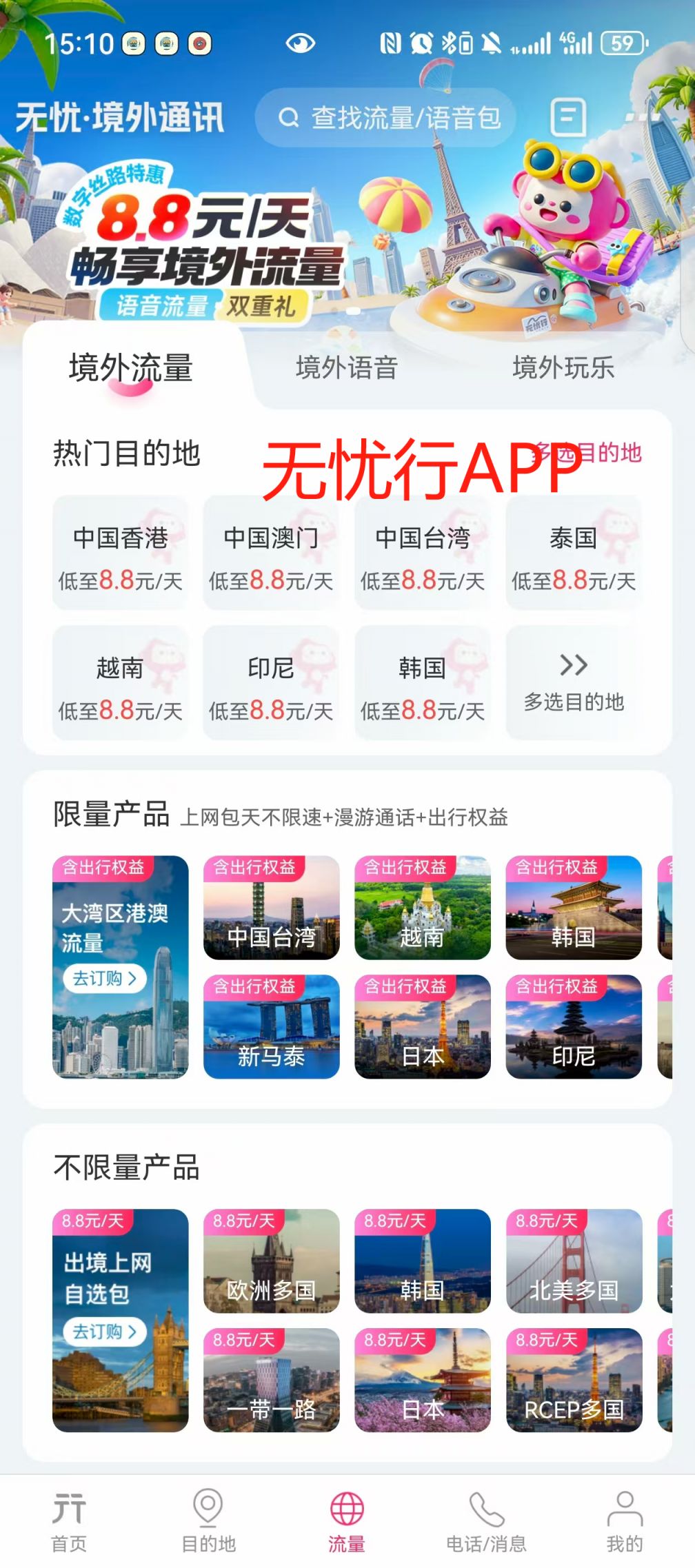Go to the 首页 tab
The height and width of the screenshot is (1568, 695).
point(70,1522)
